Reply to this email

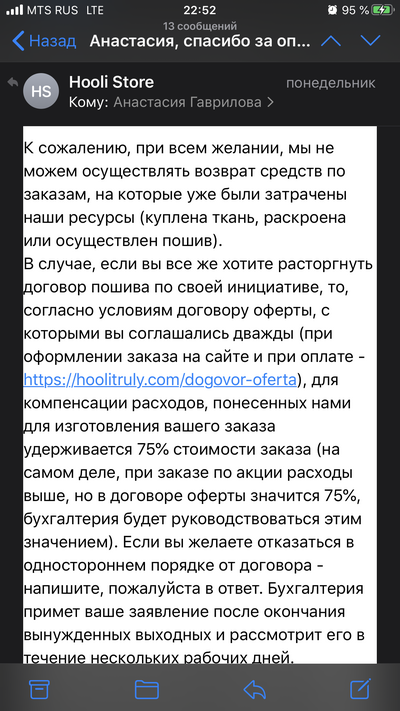click(x=254, y=690)
